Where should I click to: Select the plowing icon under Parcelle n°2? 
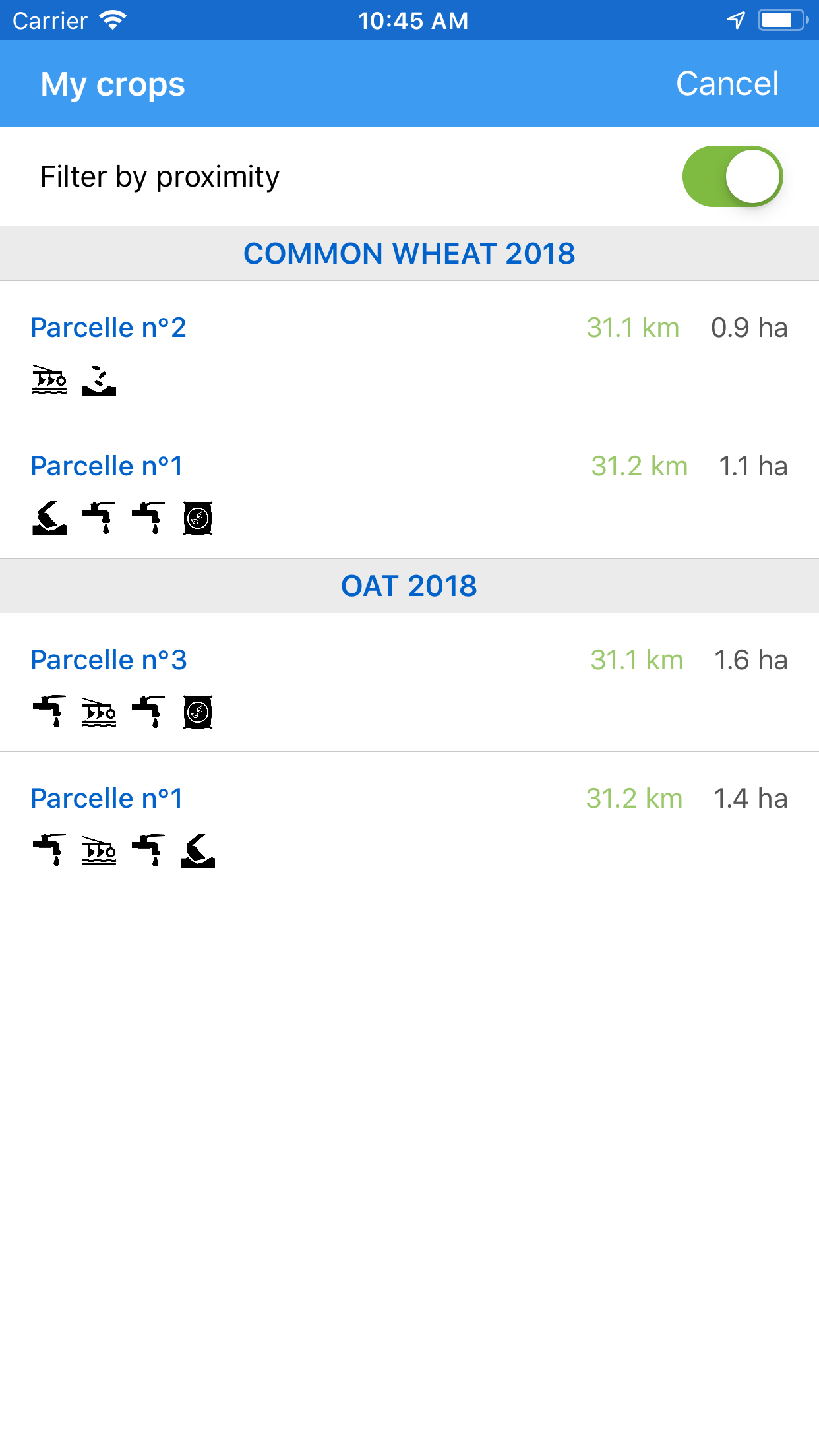pos(49,380)
